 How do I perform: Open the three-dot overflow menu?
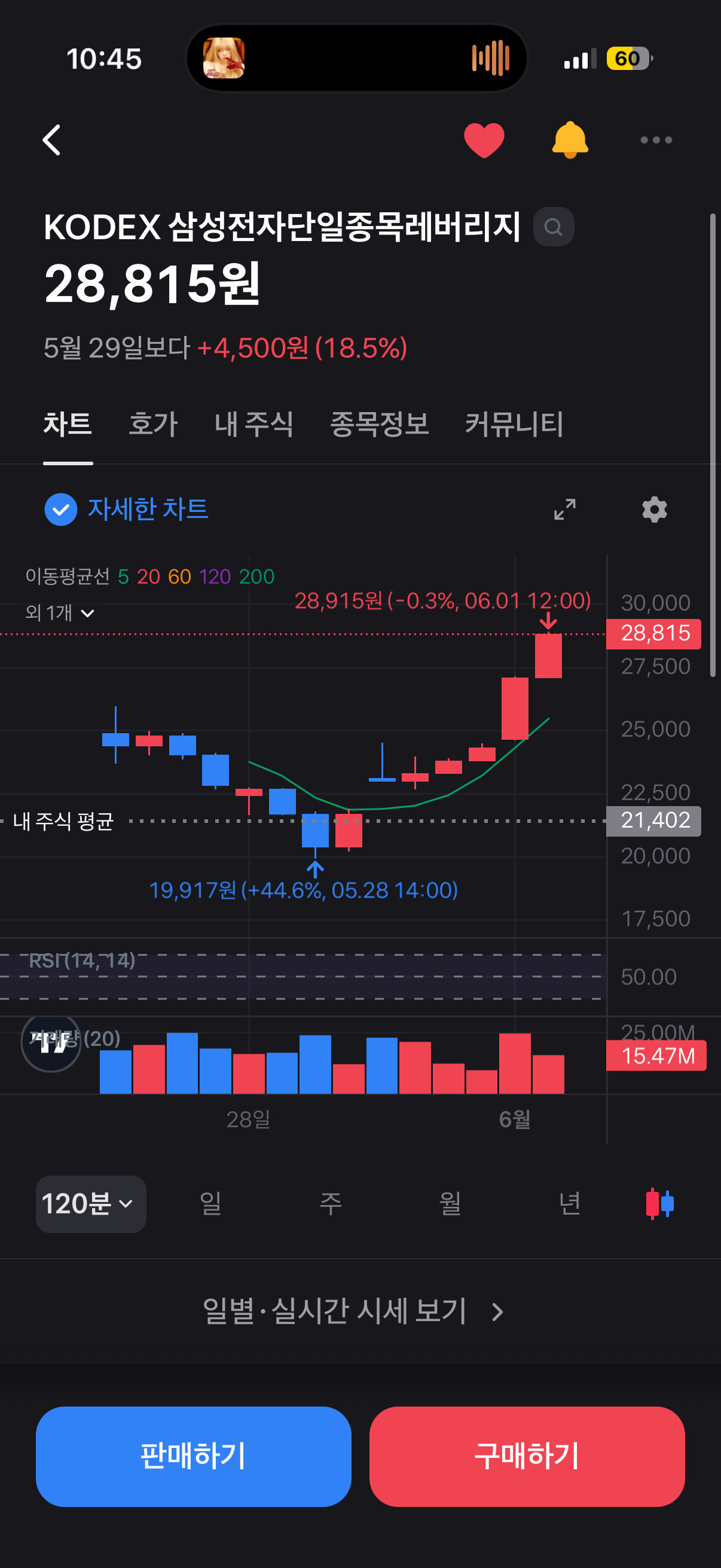(656, 140)
